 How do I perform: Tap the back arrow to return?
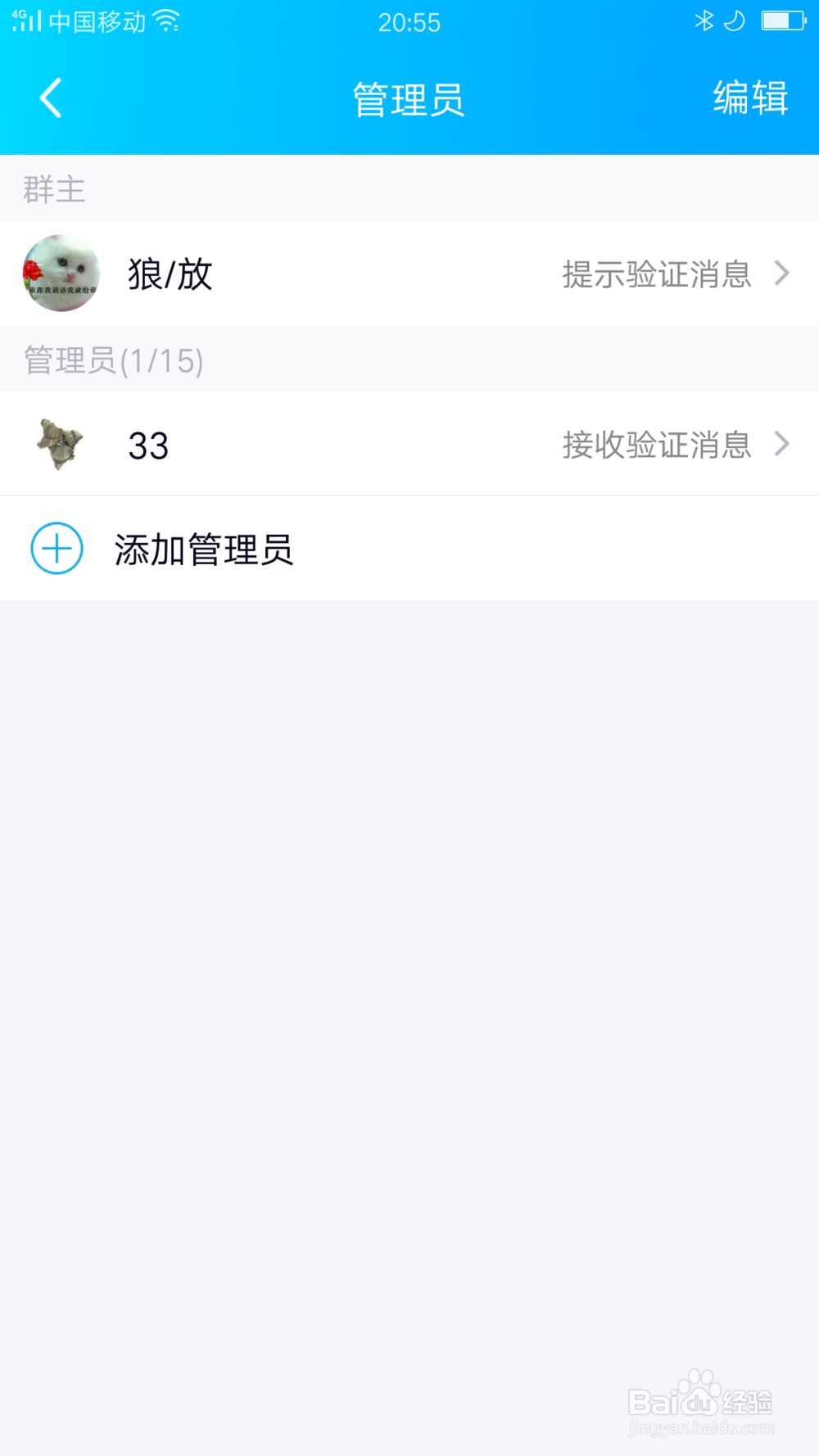pos(49,97)
